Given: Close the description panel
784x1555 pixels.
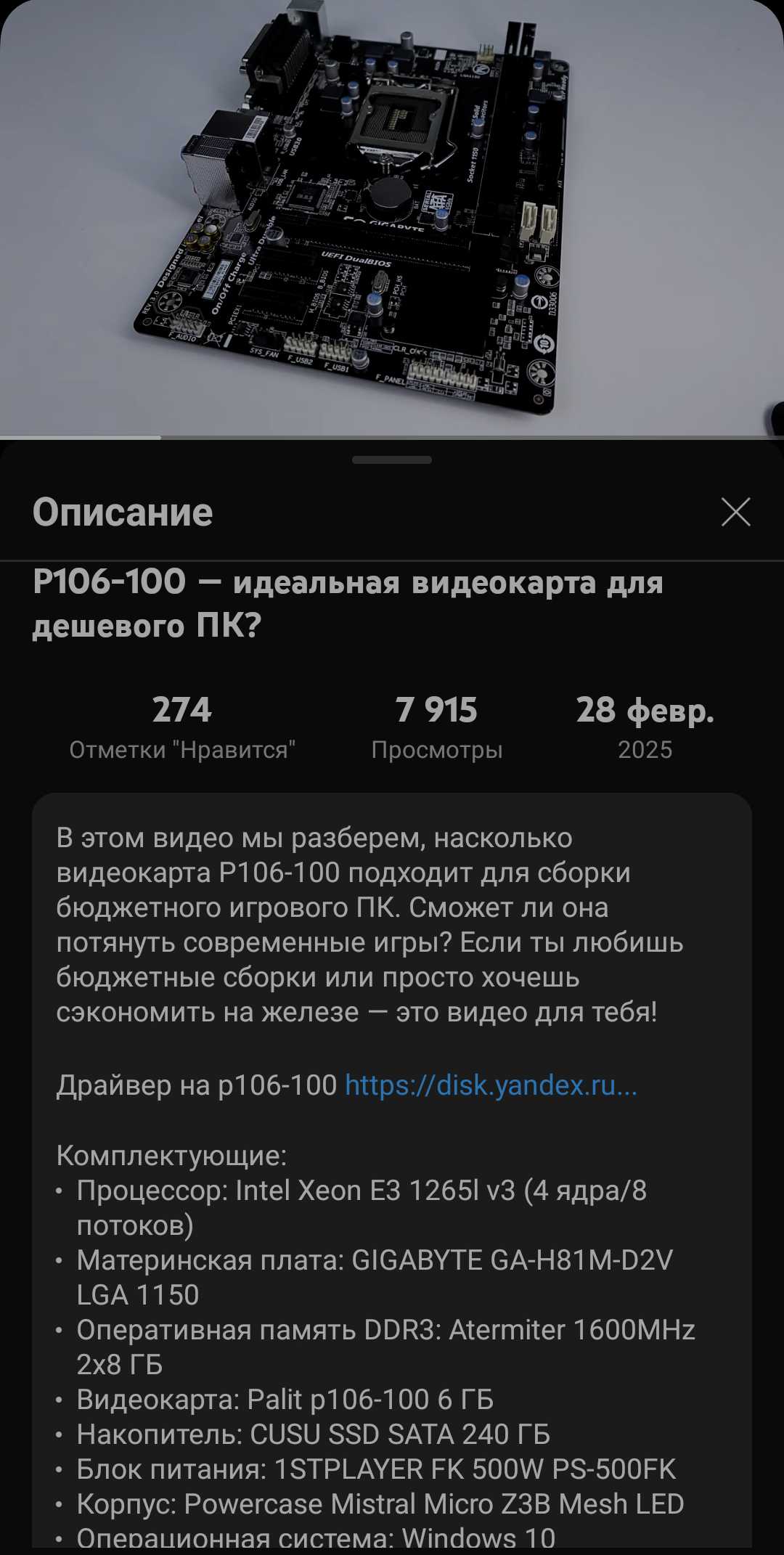Looking at the screenshot, I should 735,513.
